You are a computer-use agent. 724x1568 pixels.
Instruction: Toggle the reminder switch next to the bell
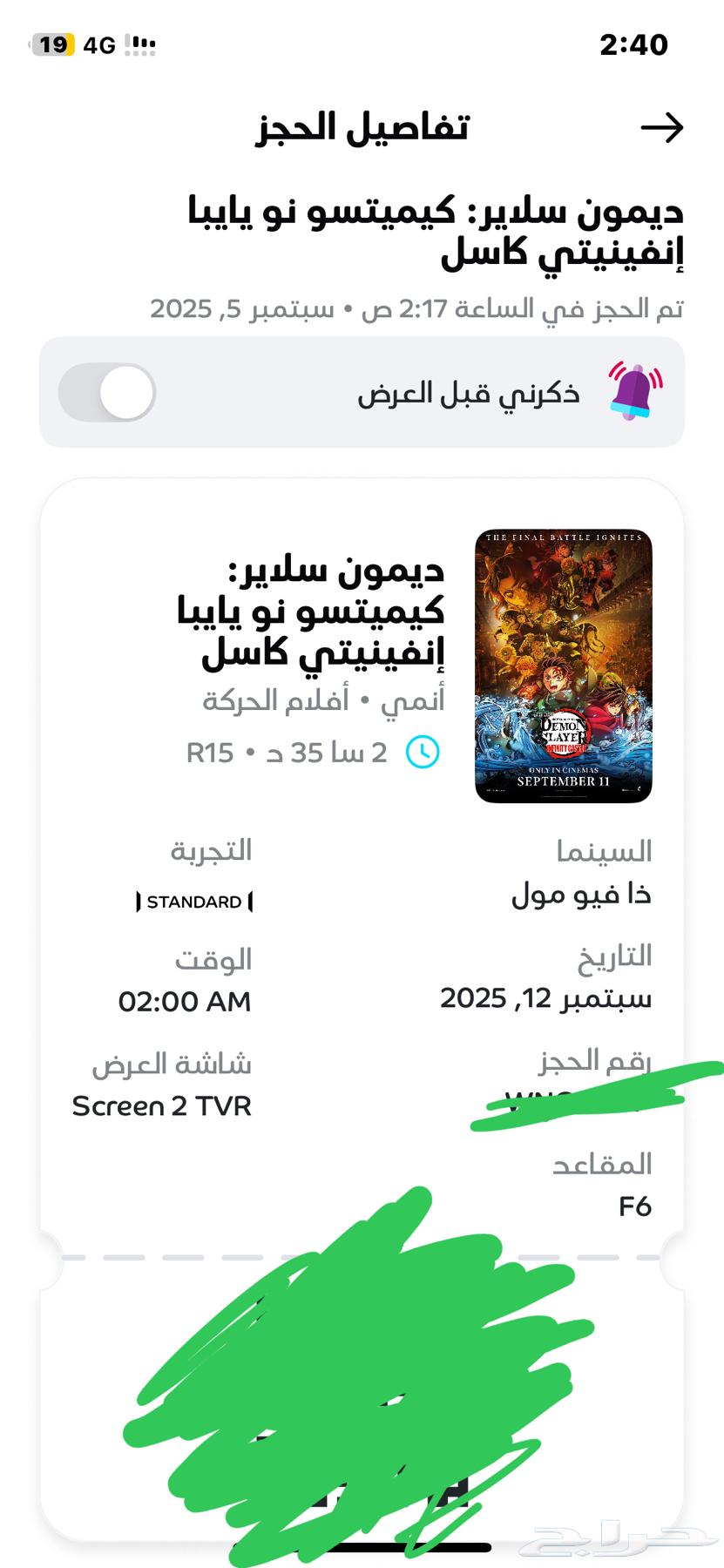click(x=106, y=393)
